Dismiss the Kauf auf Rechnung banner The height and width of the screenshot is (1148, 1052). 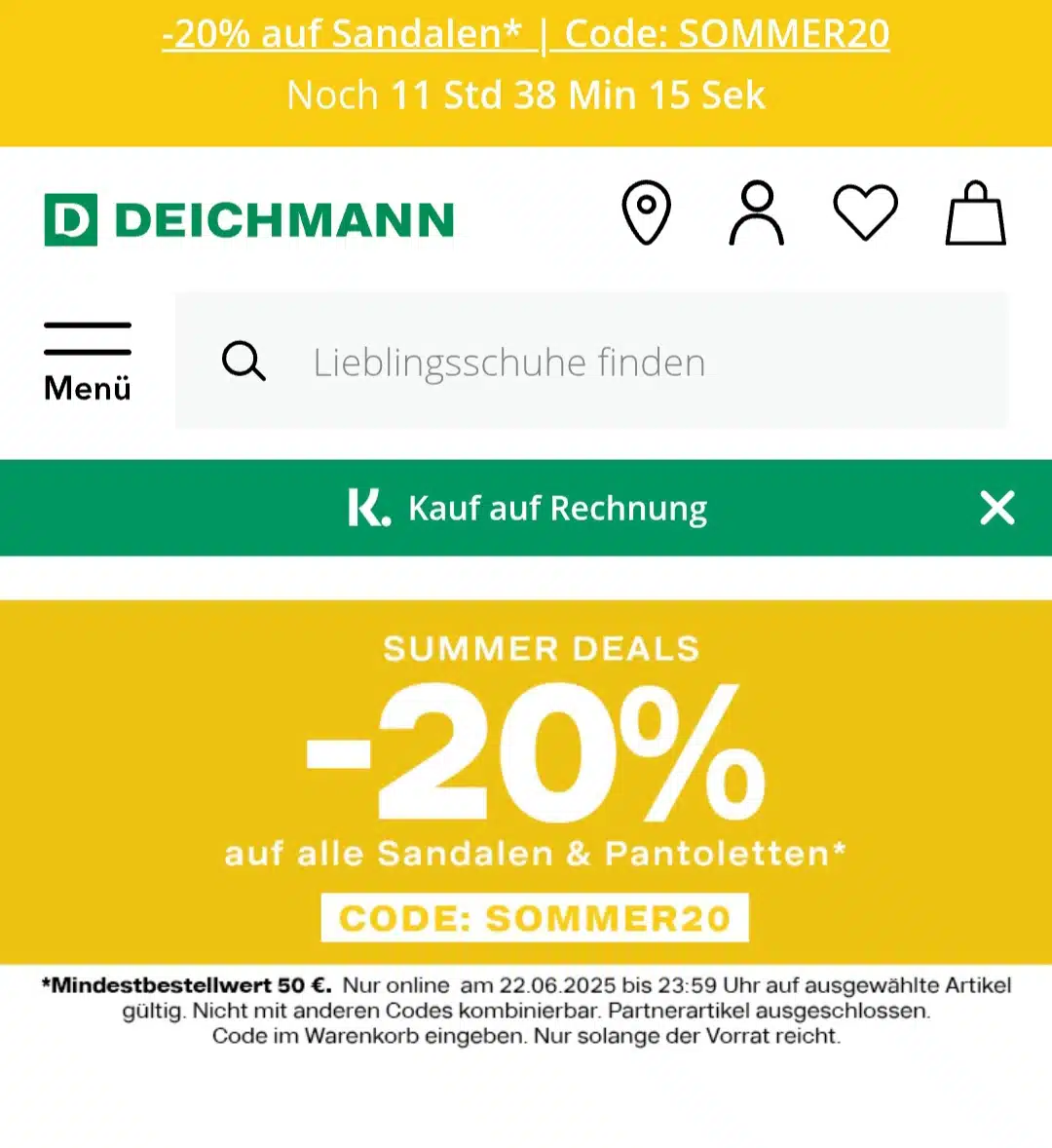pos(996,508)
